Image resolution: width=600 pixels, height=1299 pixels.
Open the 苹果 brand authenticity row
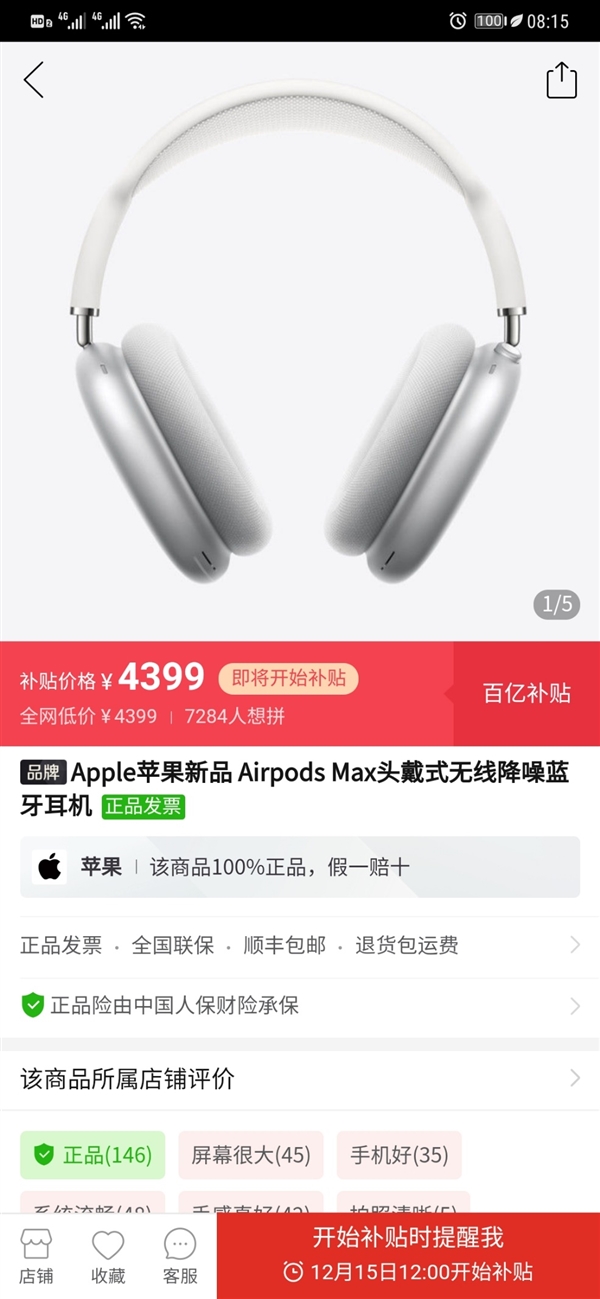(x=300, y=867)
